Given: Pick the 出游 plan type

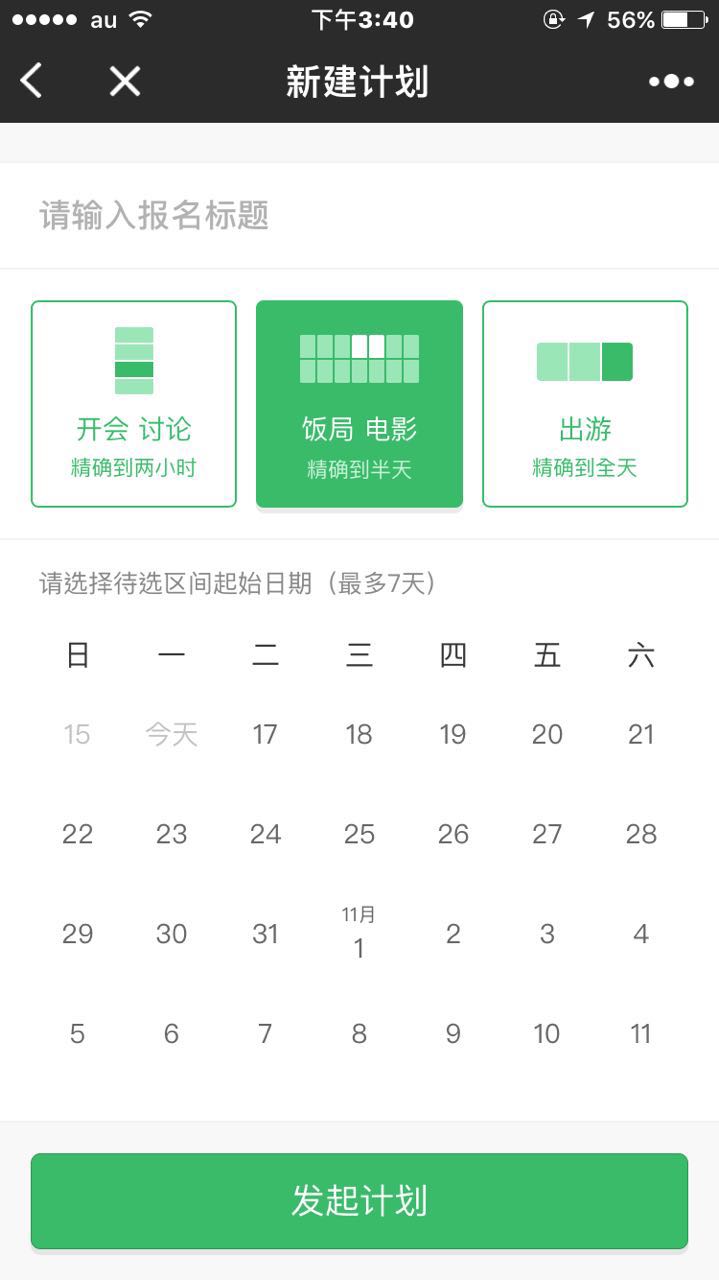Looking at the screenshot, I should 585,404.
